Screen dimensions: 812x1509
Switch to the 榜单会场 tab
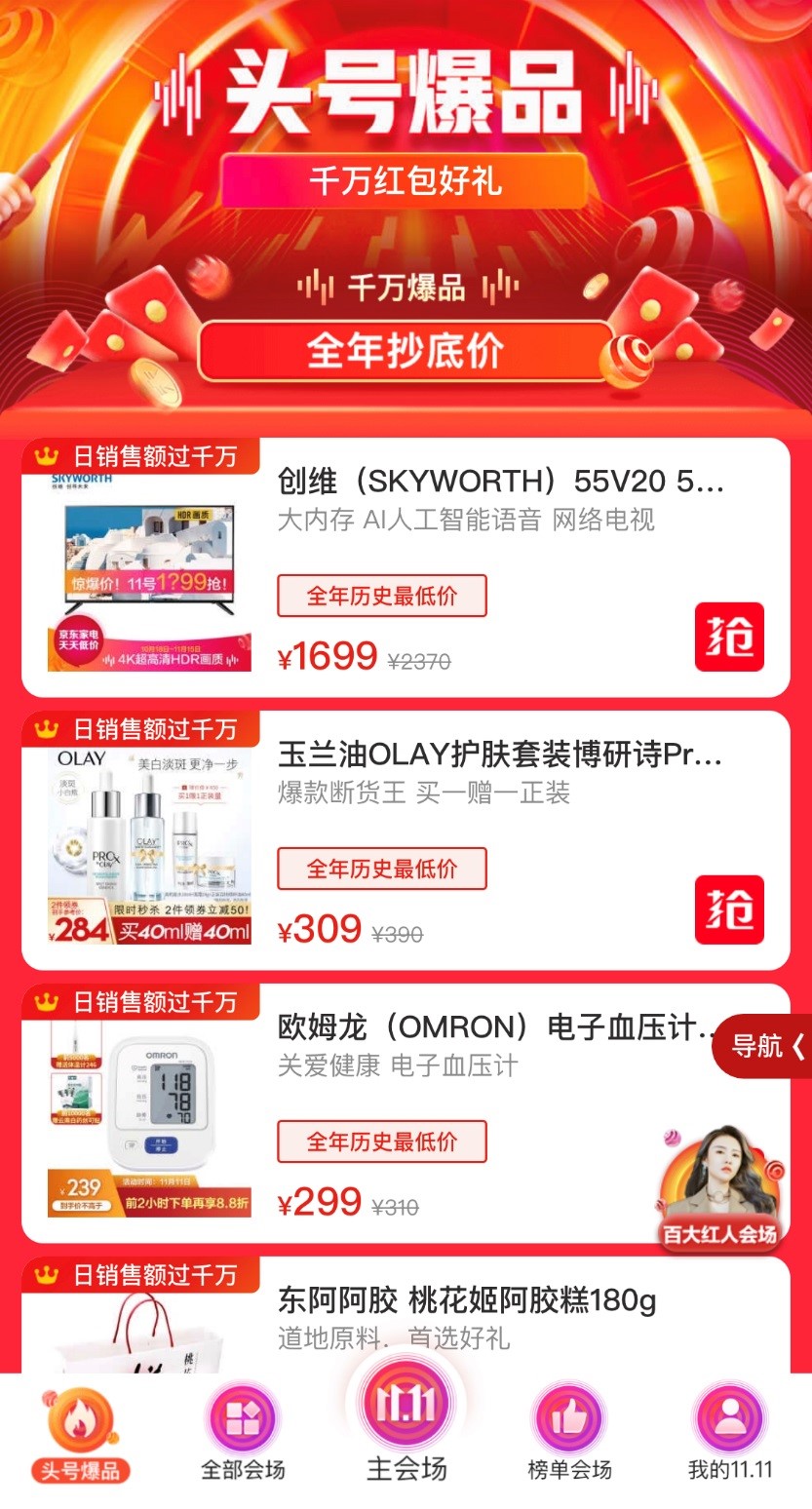point(569,1435)
